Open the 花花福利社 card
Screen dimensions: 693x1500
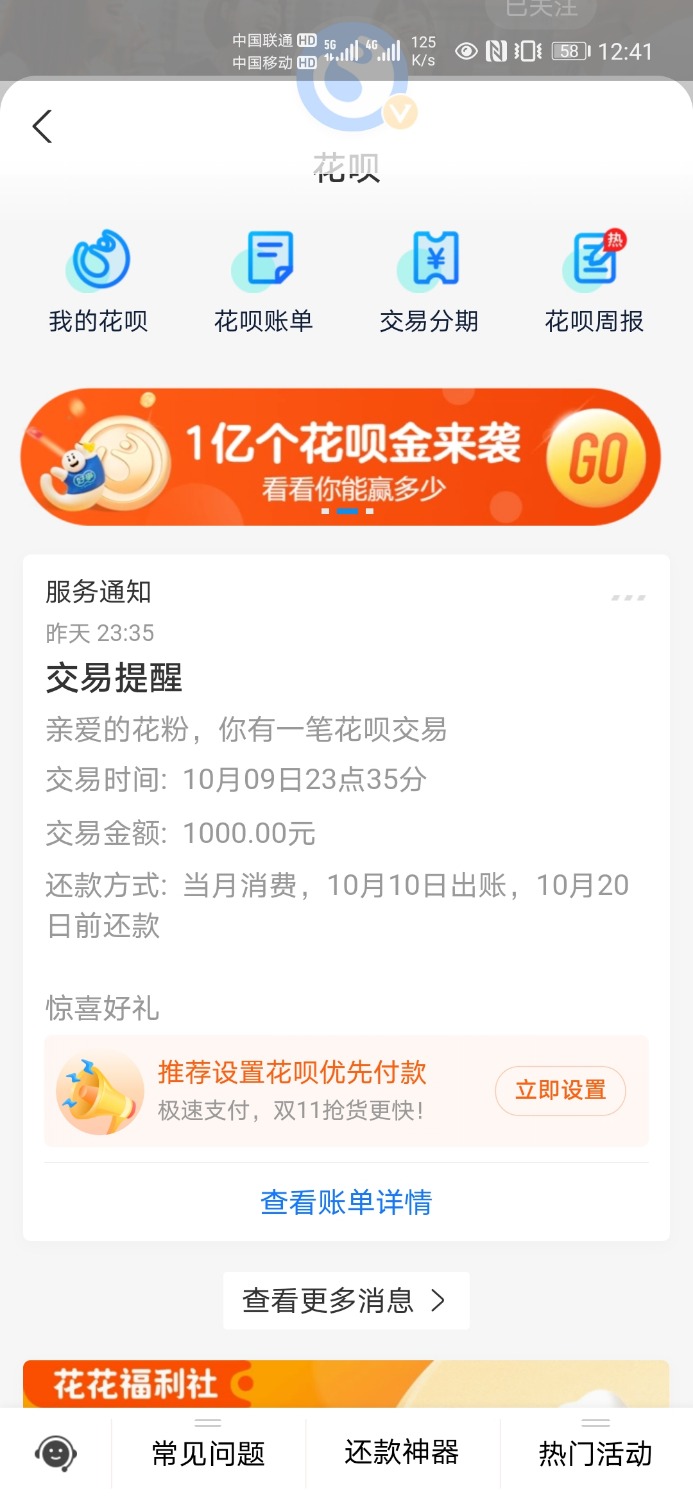(345, 1384)
